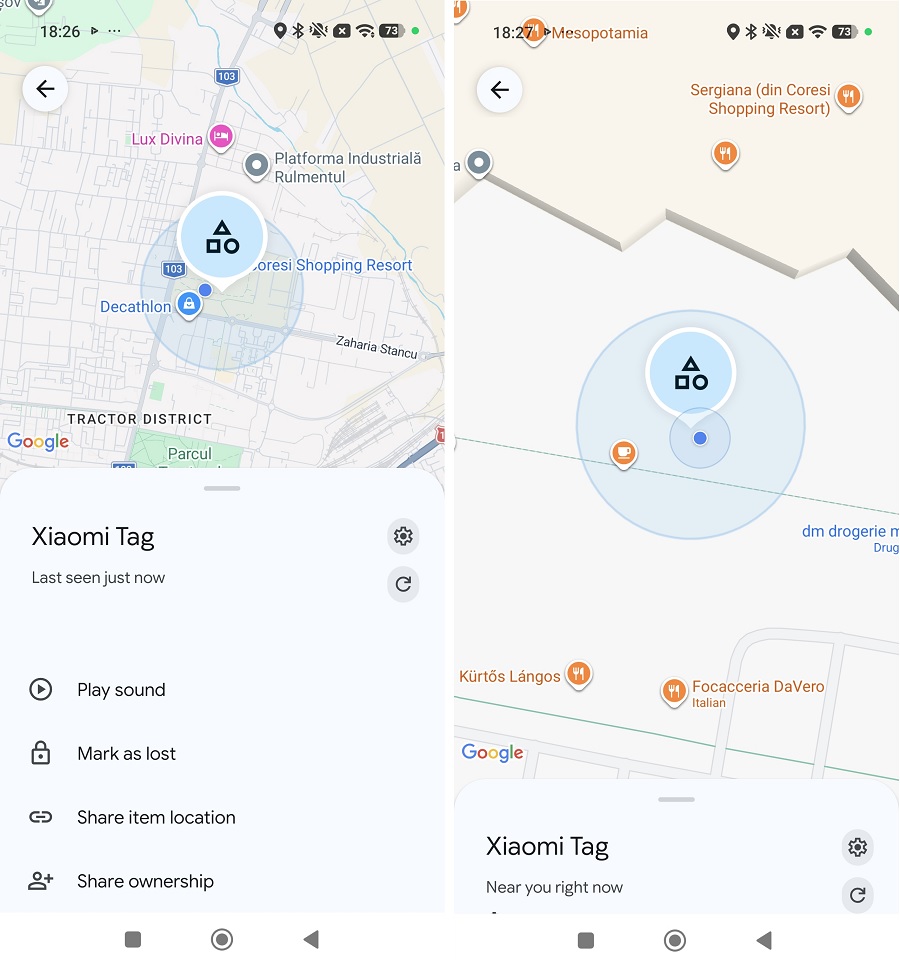Refresh location beside "Near you right now"
The height and width of the screenshot is (960, 900).
tap(857, 895)
